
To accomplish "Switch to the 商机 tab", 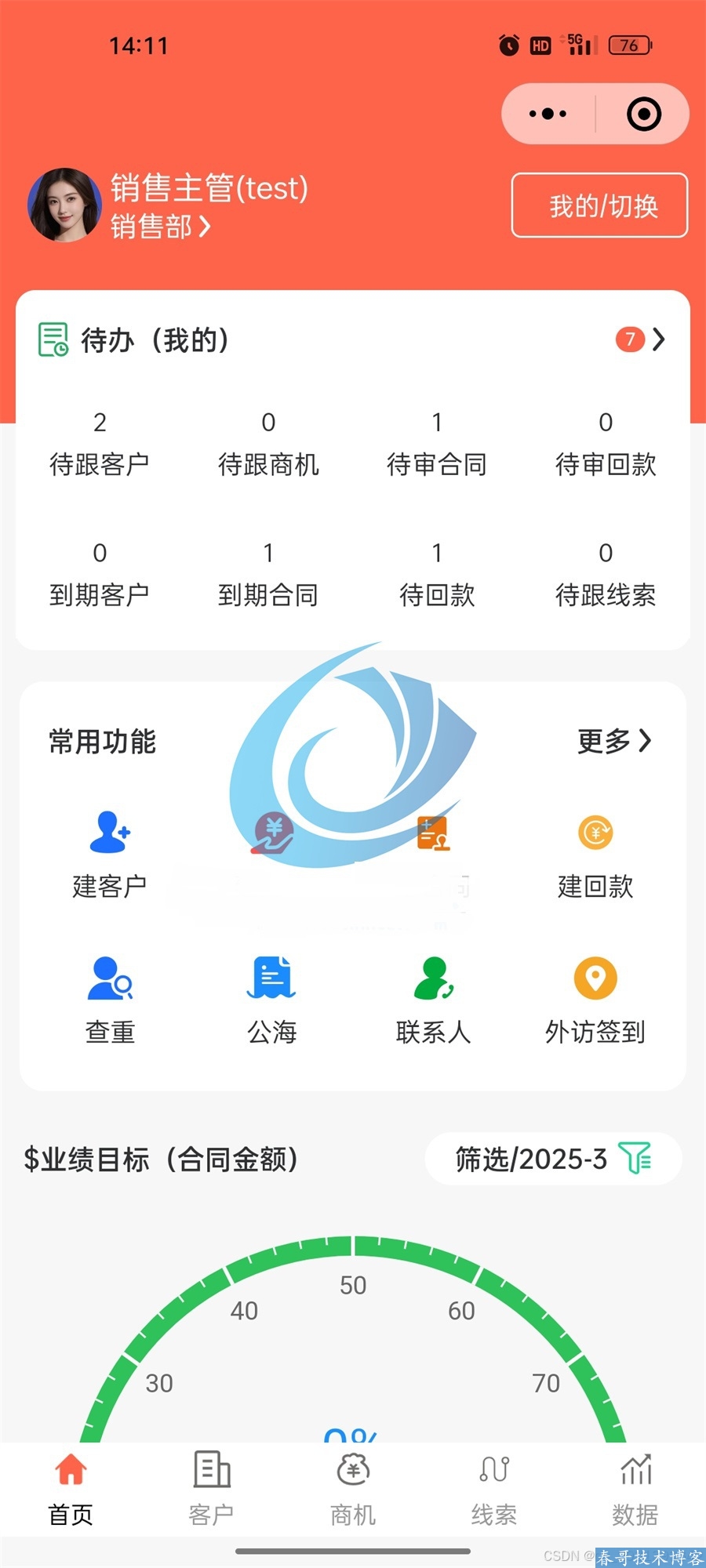I will [x=353, y=1488].
